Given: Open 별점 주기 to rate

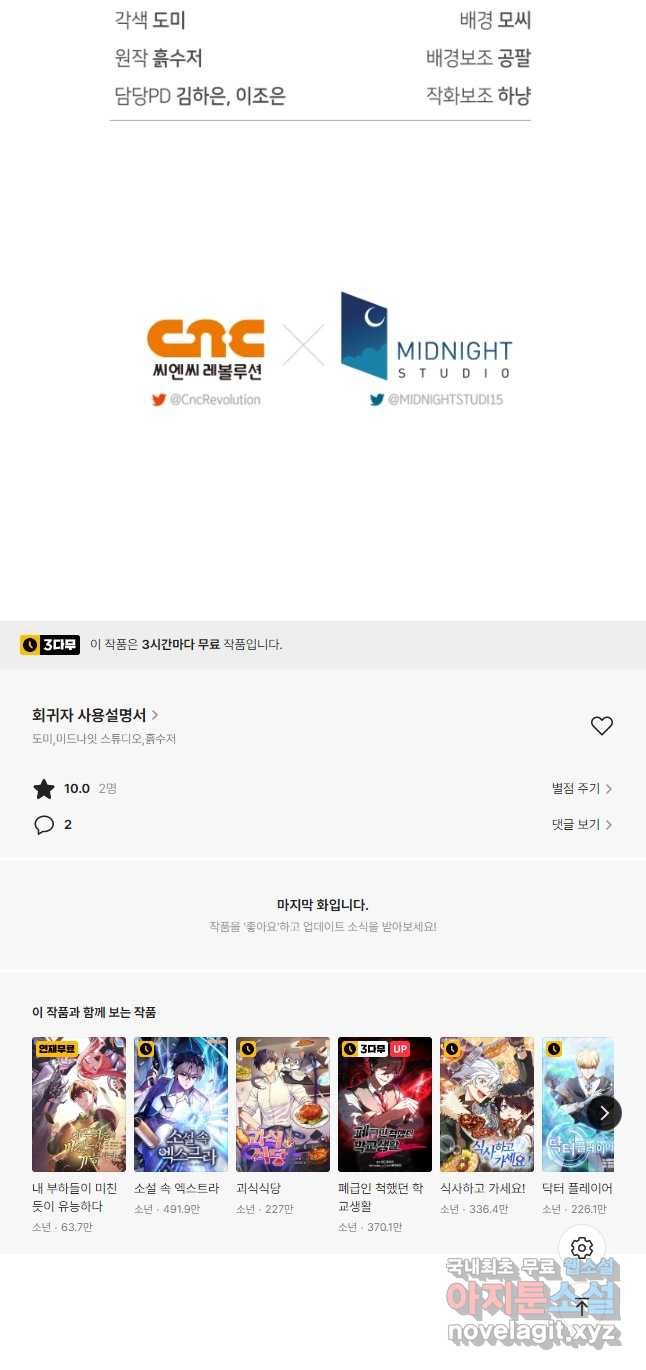Looking at the screenshot, I should tap(581, 788).
